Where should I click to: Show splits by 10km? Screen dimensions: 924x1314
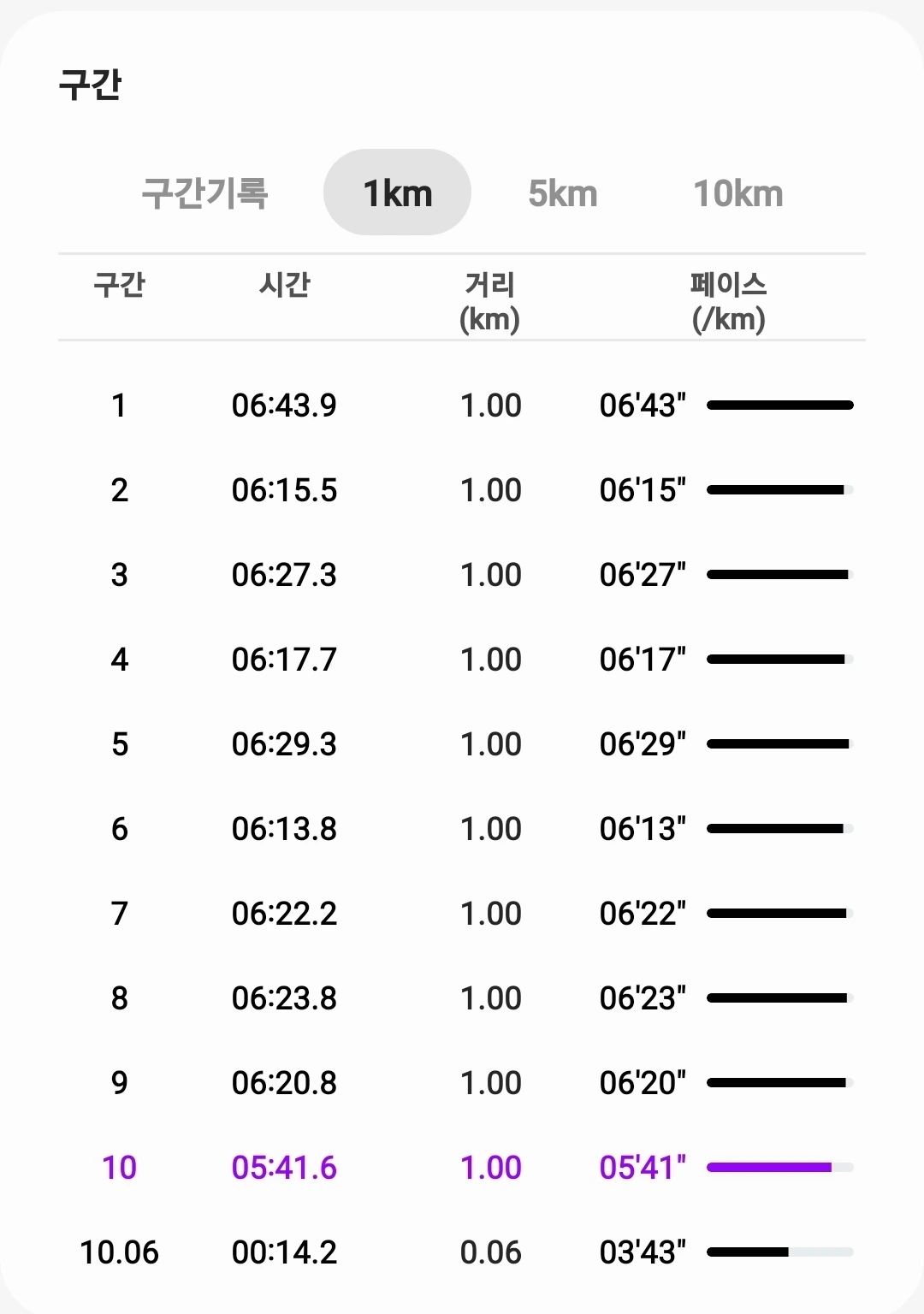(x=737, y=193)
